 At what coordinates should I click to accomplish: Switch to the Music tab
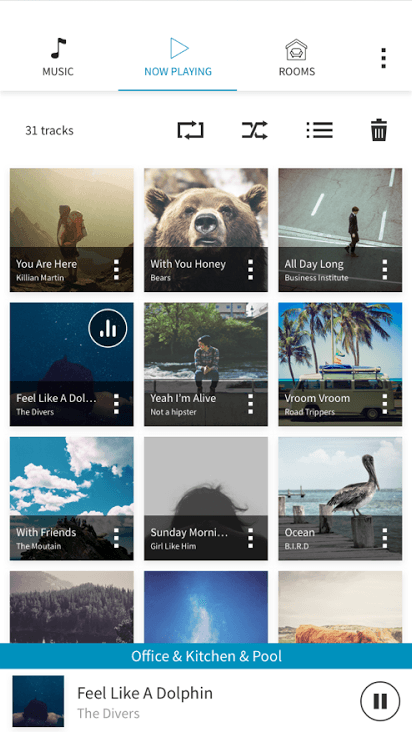tap(58, 58)
